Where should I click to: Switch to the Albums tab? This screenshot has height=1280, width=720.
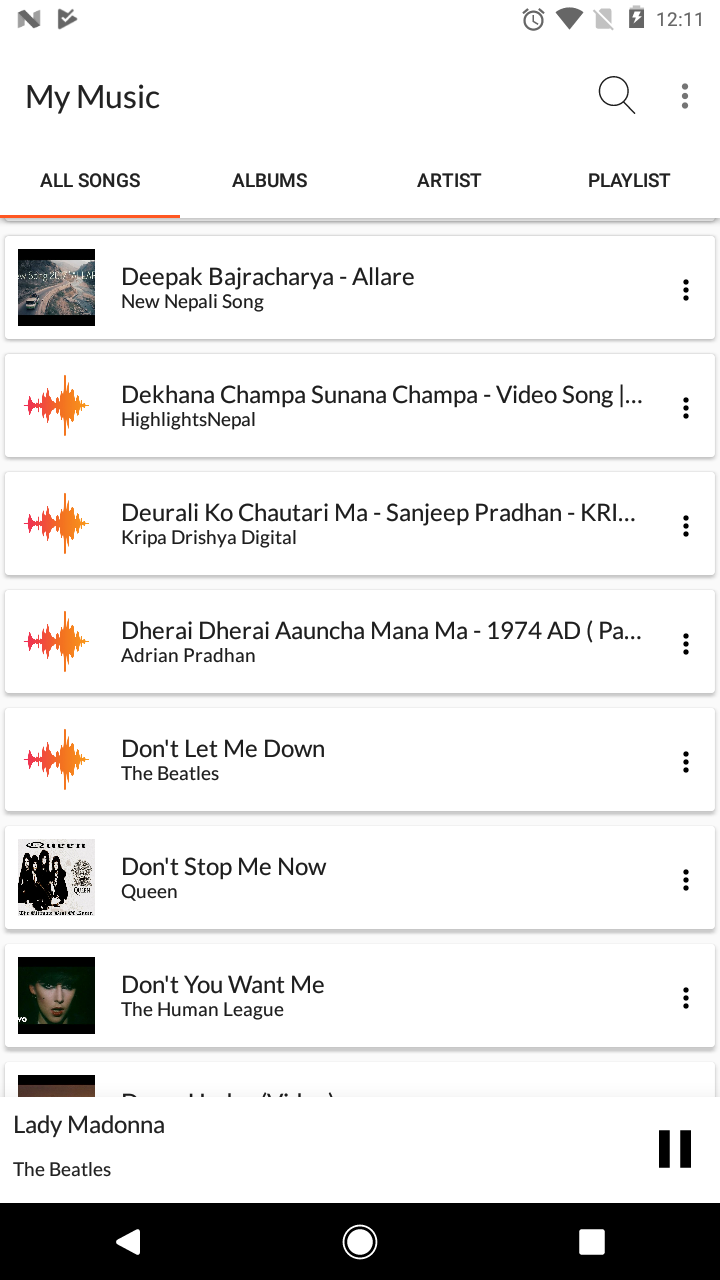coord(270,181)
